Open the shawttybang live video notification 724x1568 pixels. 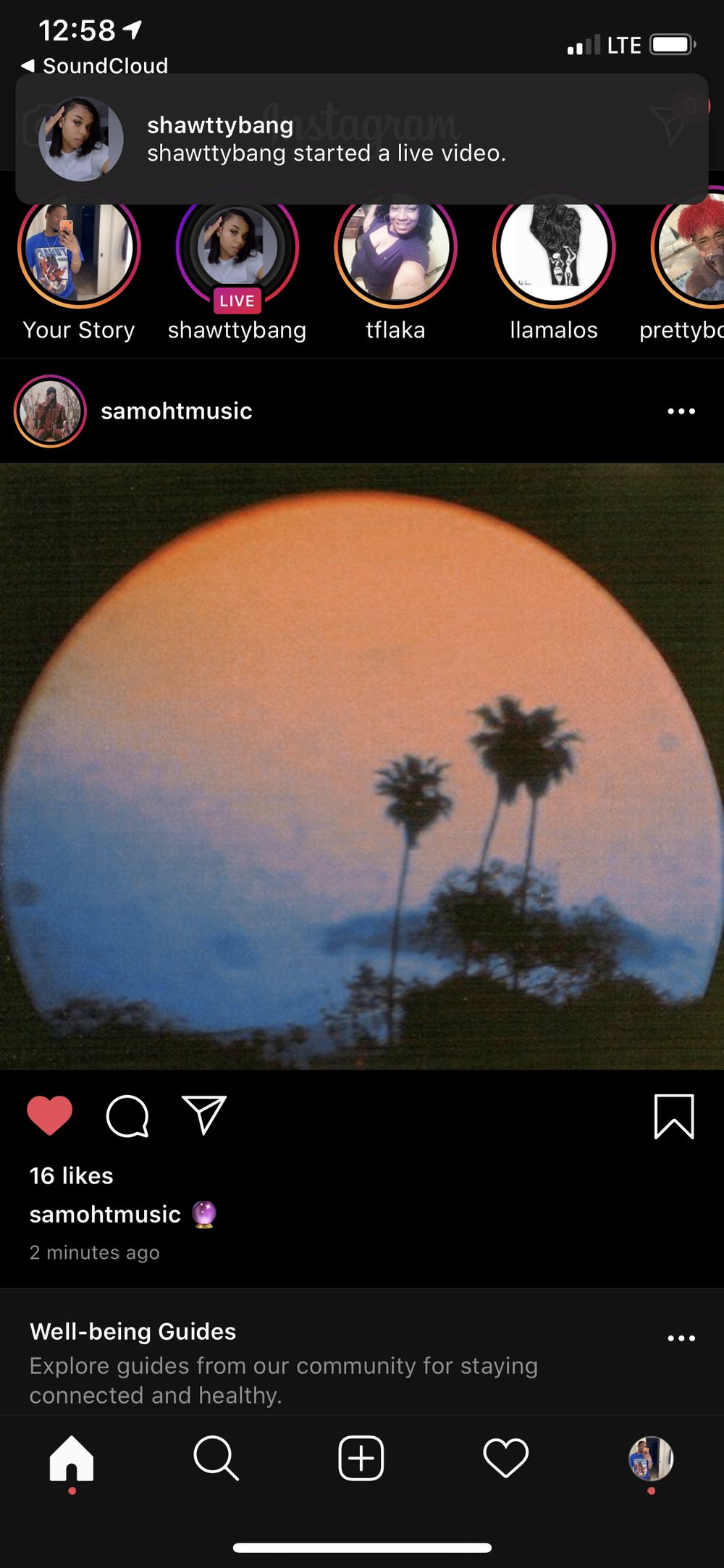point(361,139)
